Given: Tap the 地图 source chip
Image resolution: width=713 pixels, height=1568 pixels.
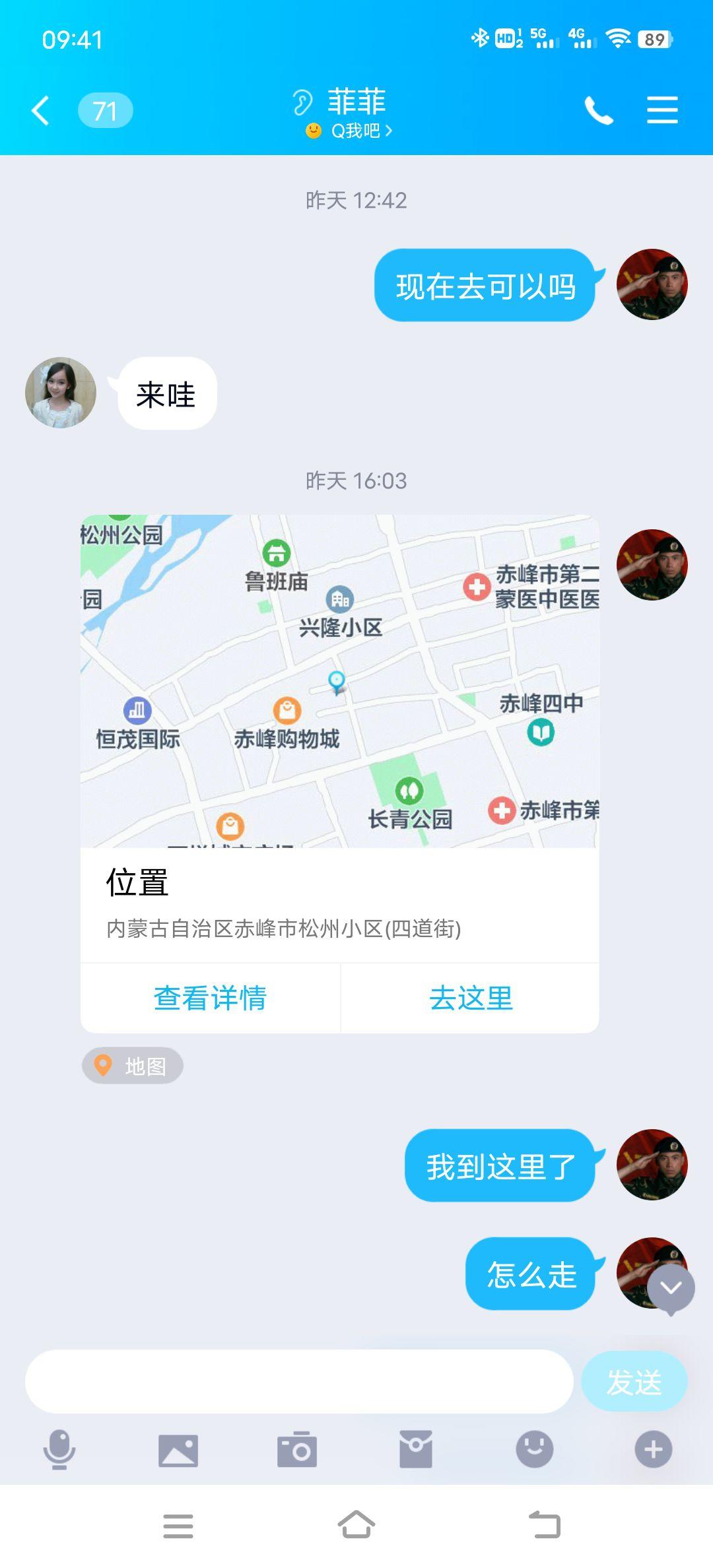Looking at the screenshot, I should (133, 1065).
